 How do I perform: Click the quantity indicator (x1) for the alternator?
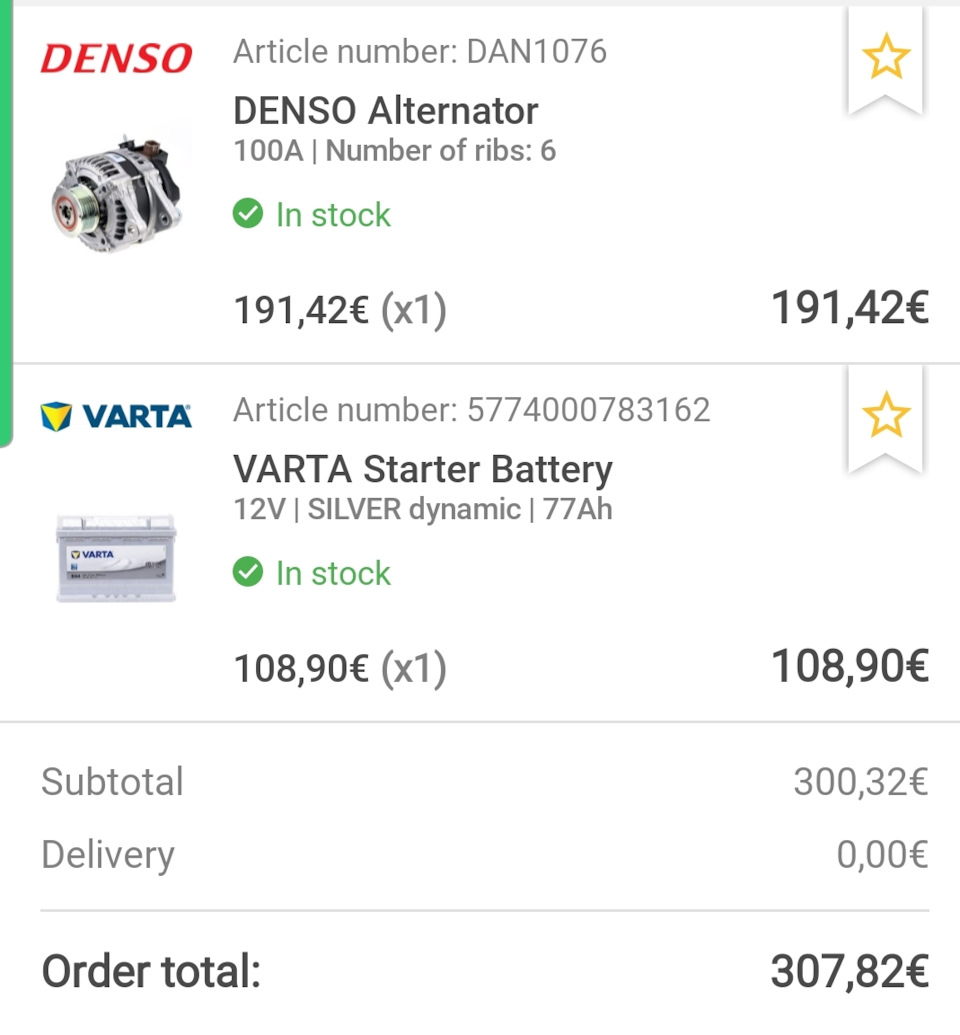click(417, 310)
